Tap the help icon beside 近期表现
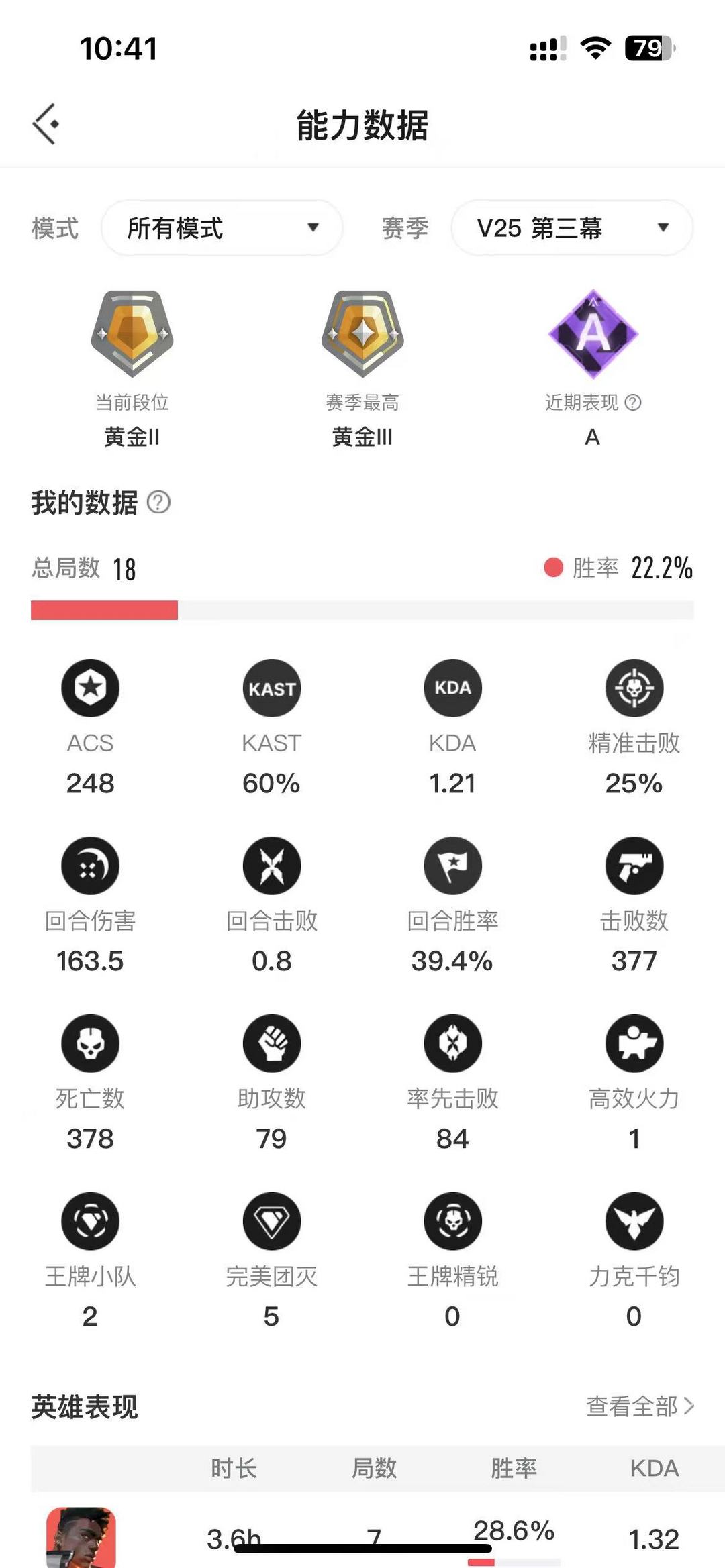Image resolution: width=725 pixels, height=1568 pixels. click(633, 403)
